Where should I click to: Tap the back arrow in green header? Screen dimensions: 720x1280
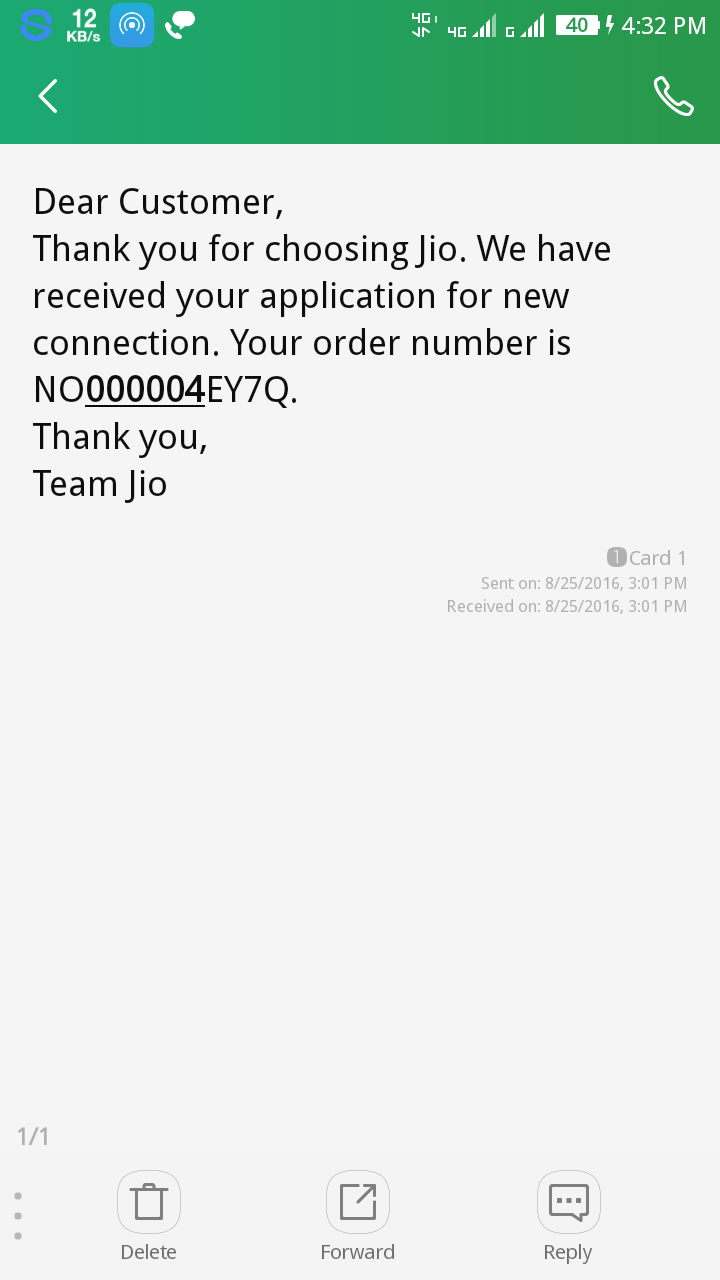pos(46,96)
